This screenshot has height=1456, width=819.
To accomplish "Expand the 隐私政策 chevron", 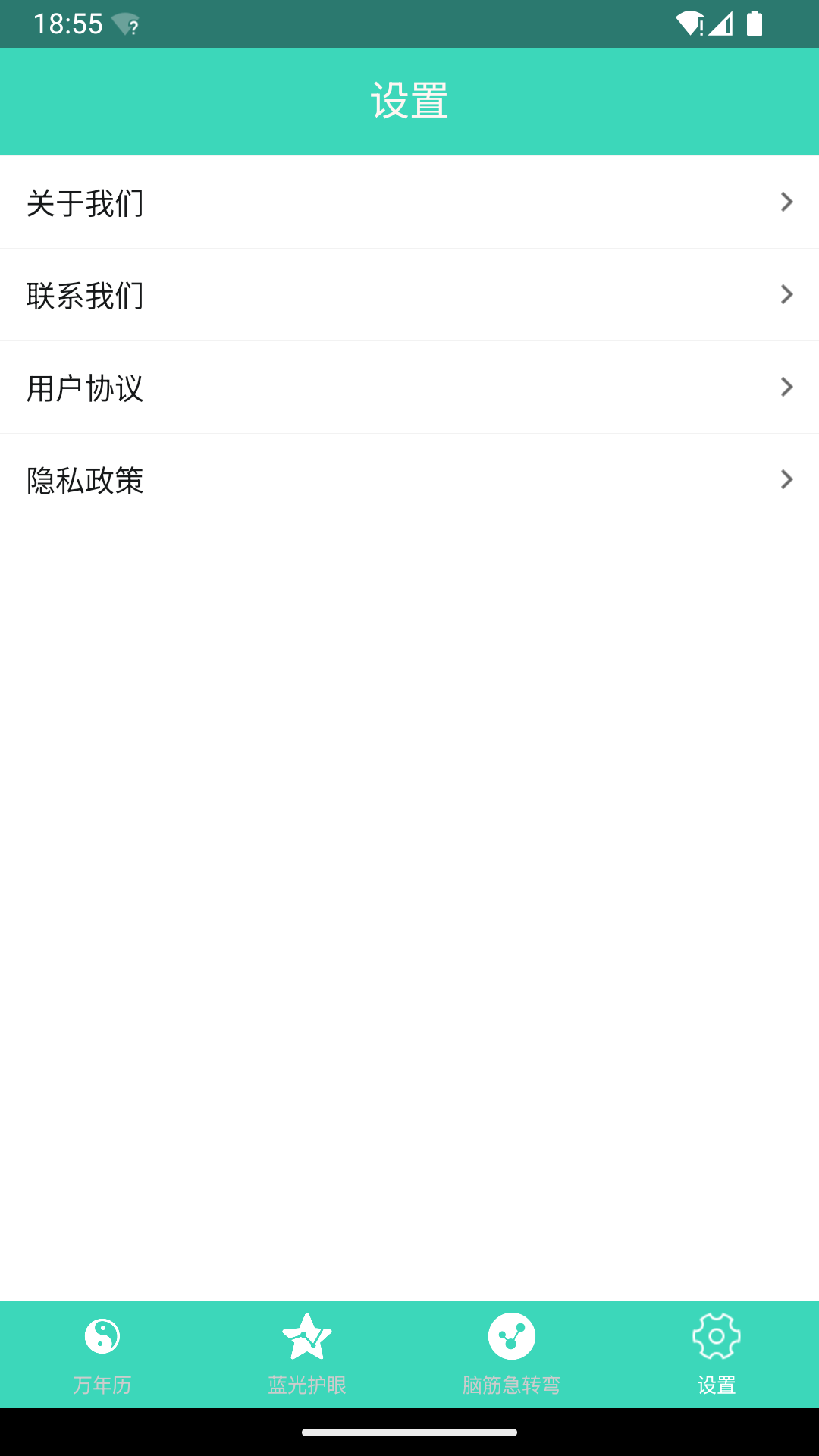I will [786, 479].
